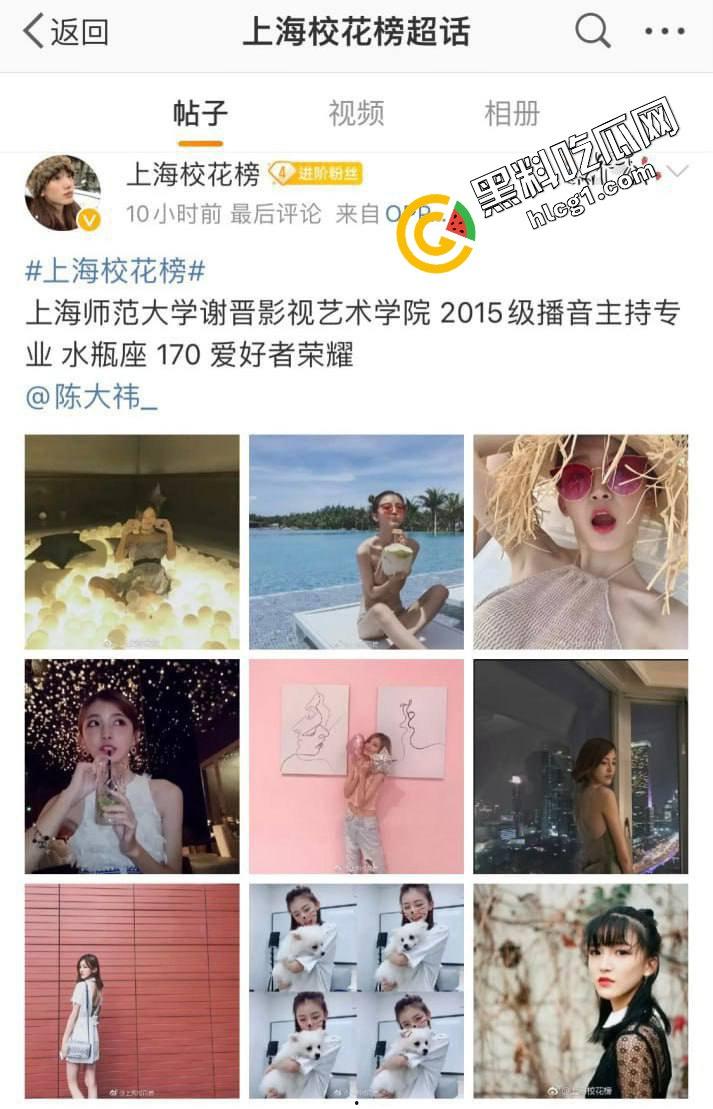
Task: Switch to the 相册 tab
Action: 511,113
